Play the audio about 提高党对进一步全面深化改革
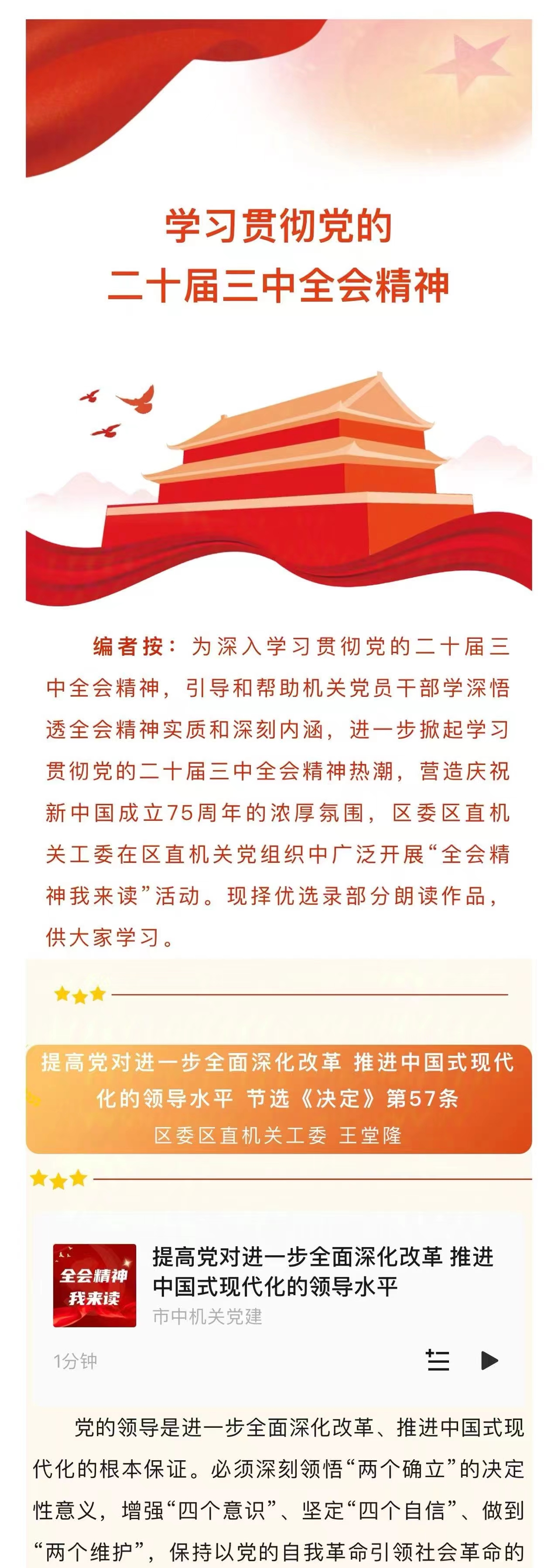Image resolution: width=558 pixels, height=1568 pixels. 489,1360
